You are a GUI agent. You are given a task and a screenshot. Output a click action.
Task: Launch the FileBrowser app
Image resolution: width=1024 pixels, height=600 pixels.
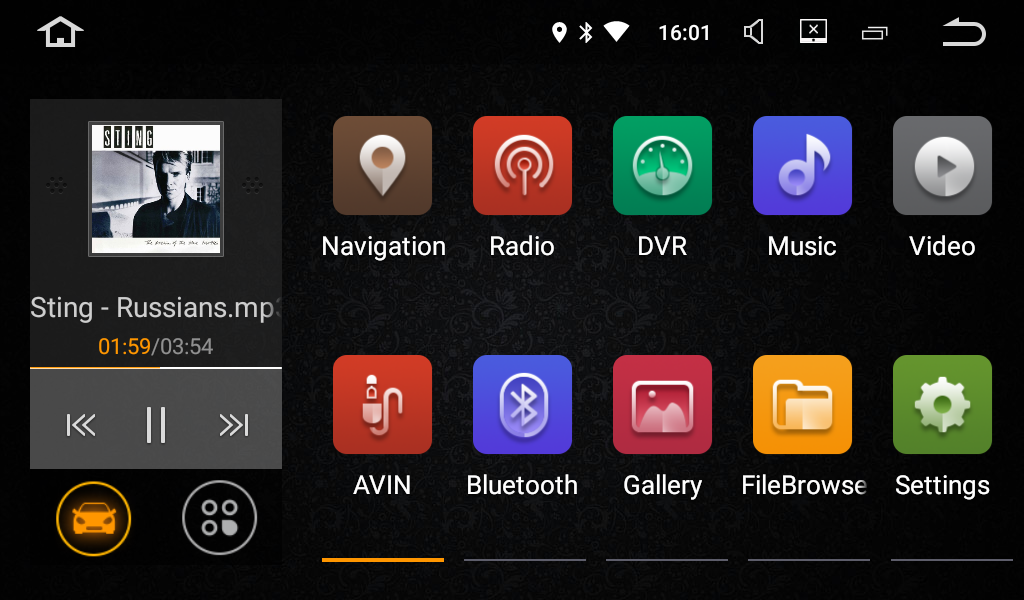(802, 404)
